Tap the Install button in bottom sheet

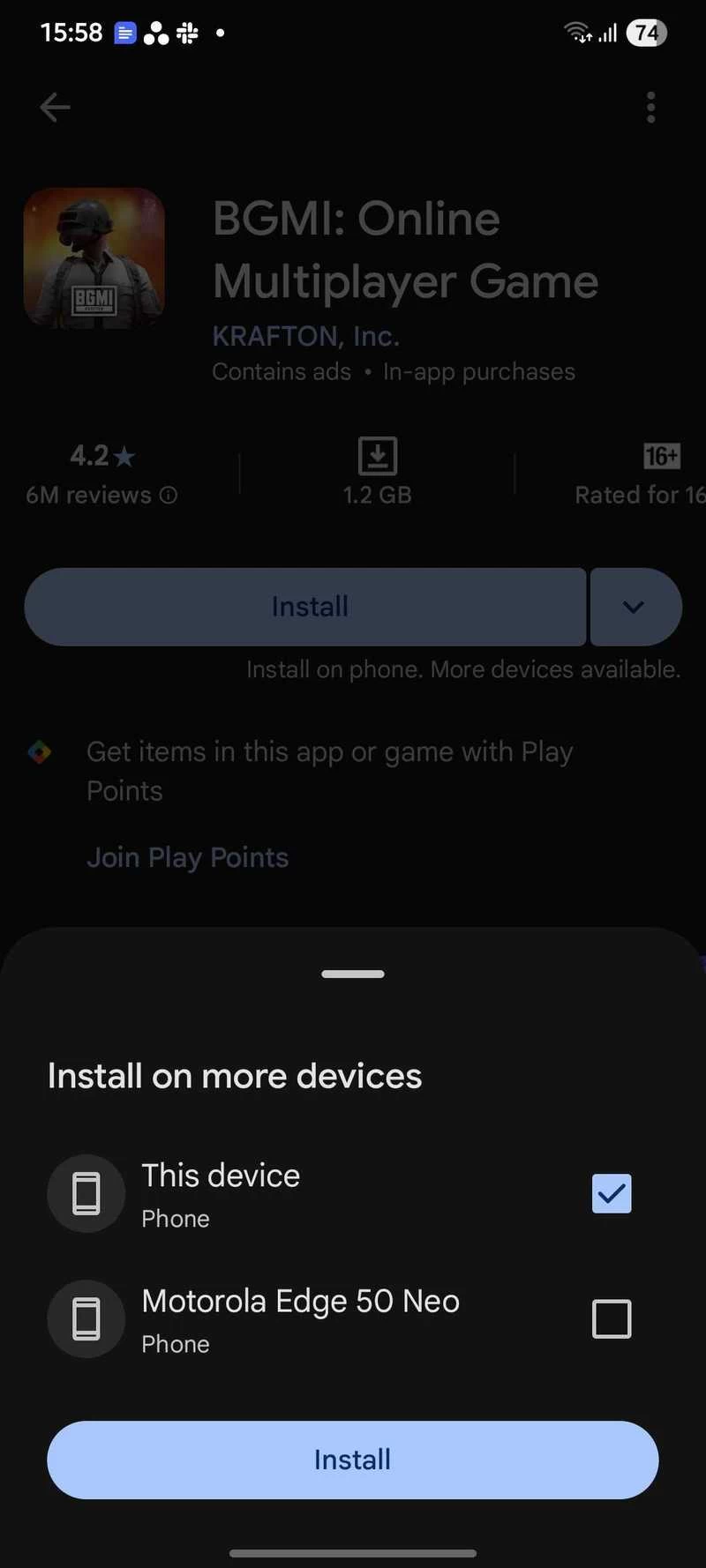(352, 1460)
